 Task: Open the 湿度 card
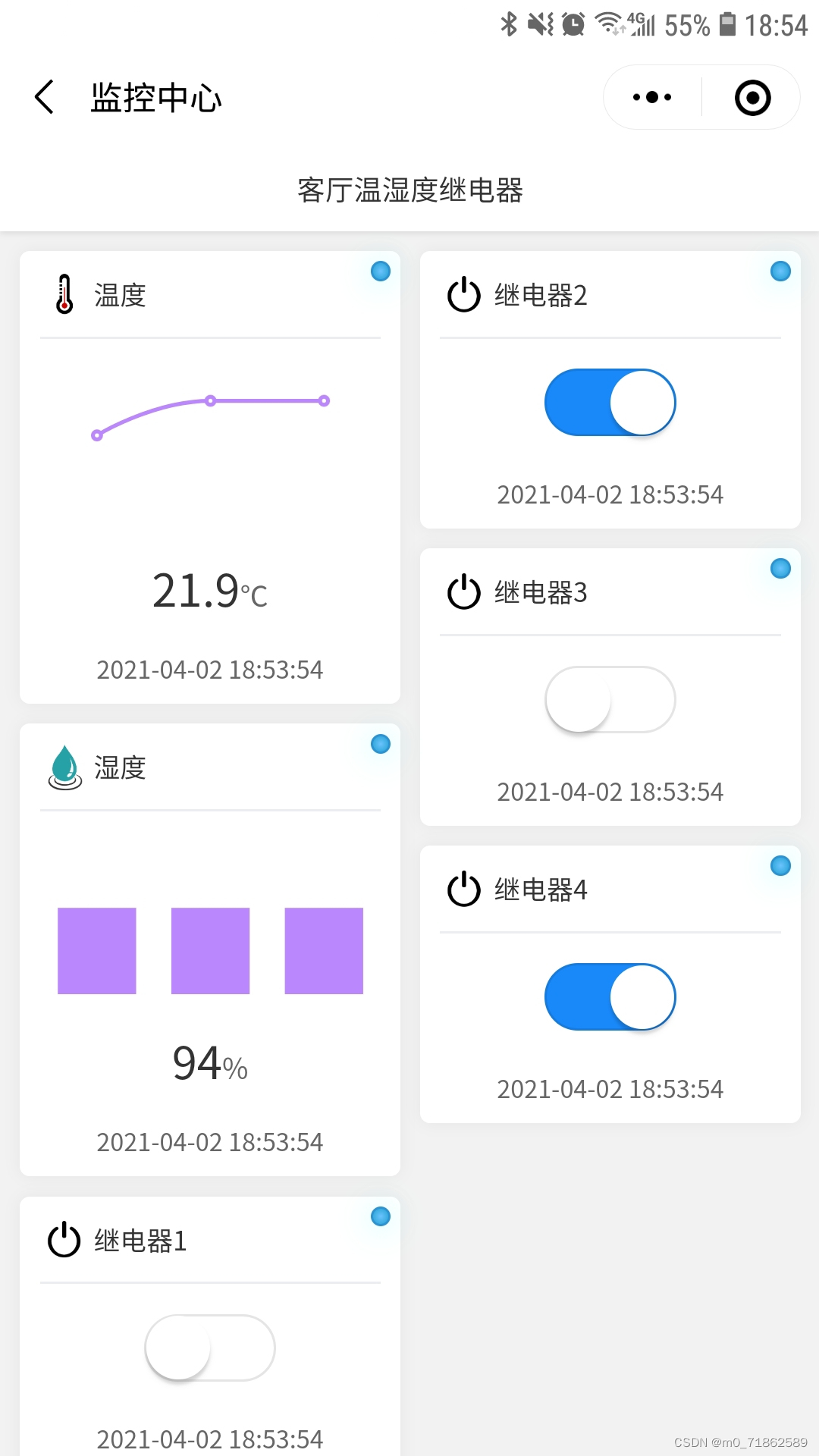(x=210, y=949)
